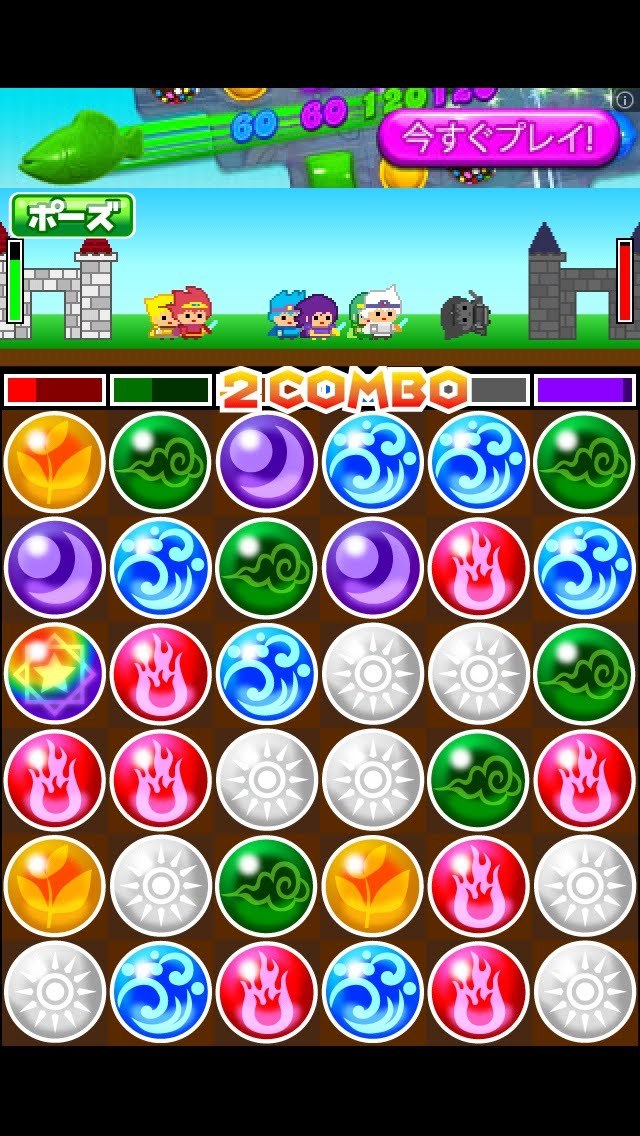Screen dimensions: 640x1136
Task: Open the ad info icon
Action: coord(625,100)
